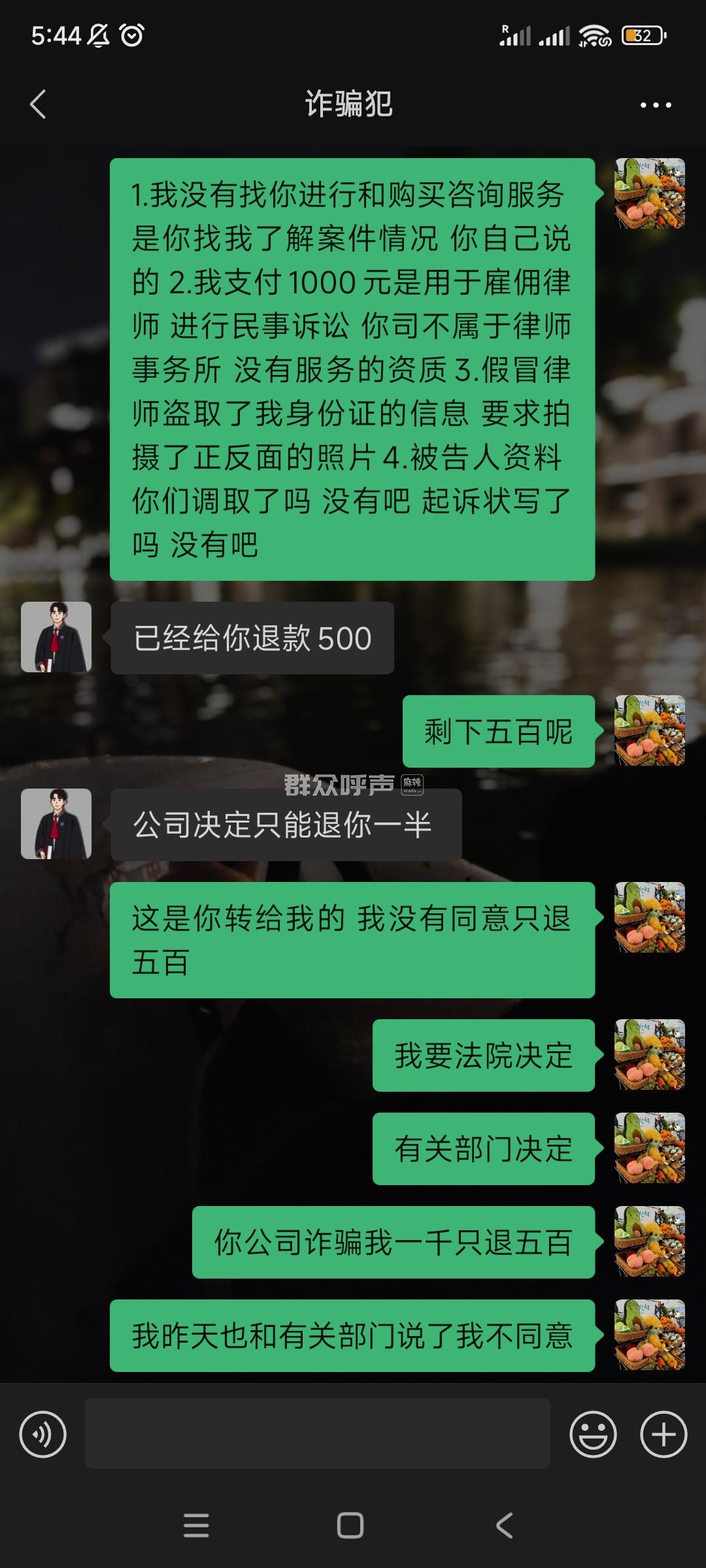706x1568 pixels.
Task: Open the plus attachment menu
Action: (664, 1435)
